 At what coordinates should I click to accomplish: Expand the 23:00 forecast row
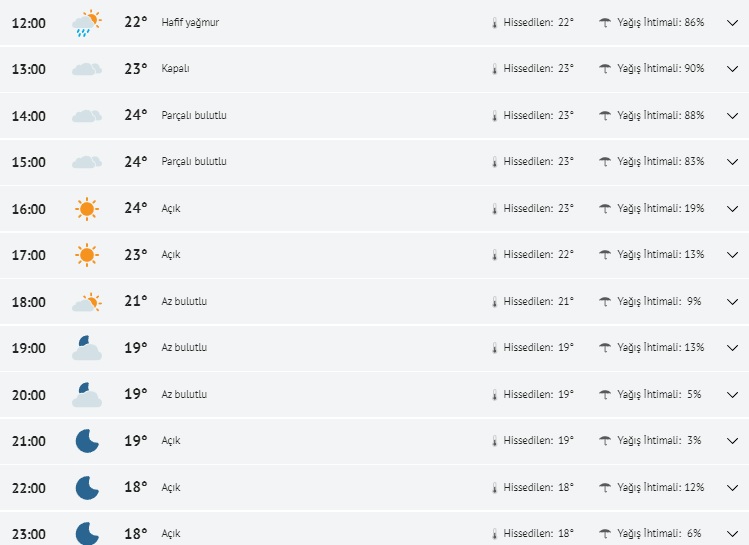point(732,534)
